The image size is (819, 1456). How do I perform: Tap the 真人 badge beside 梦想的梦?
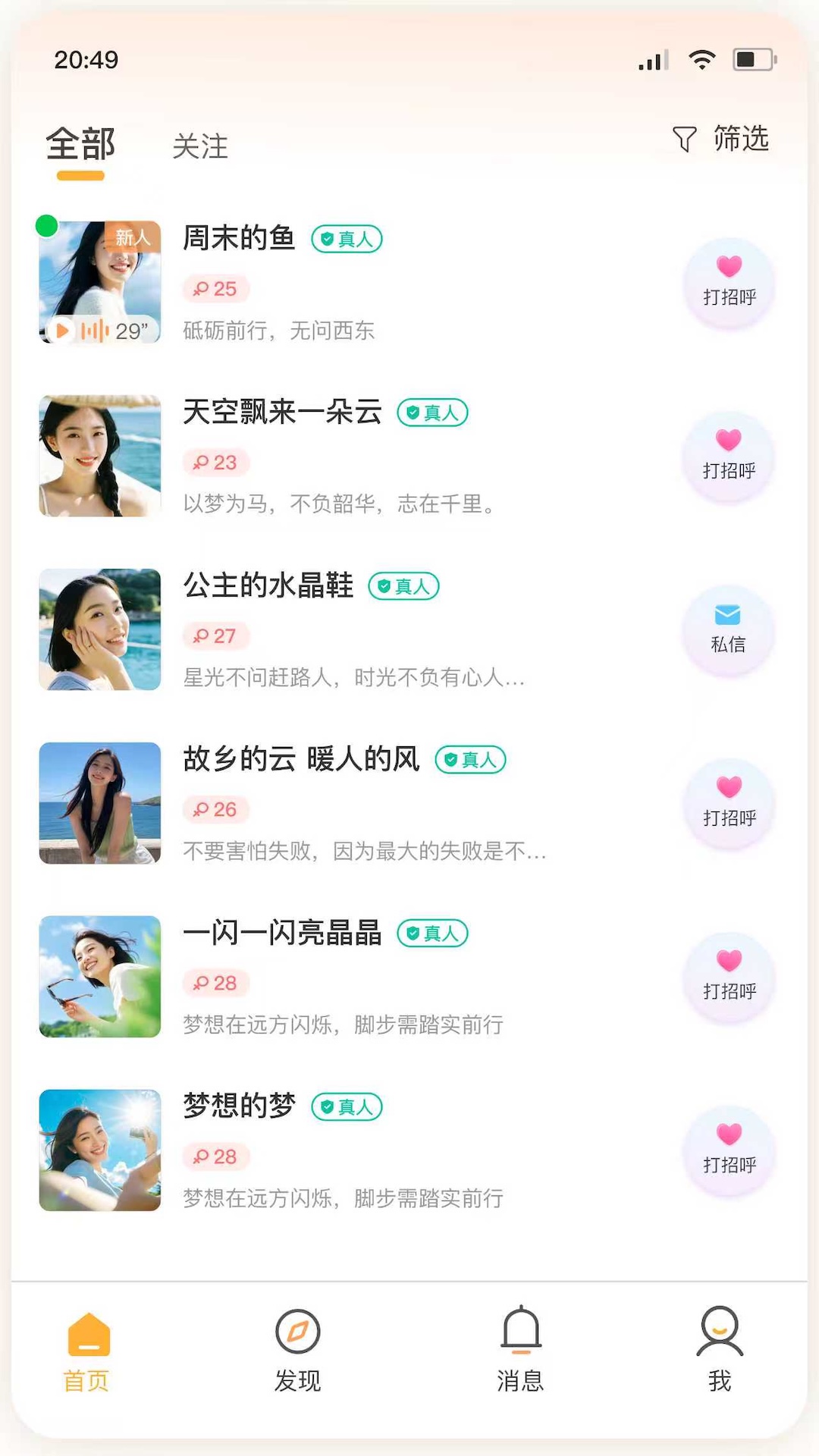pos(346,1107)
